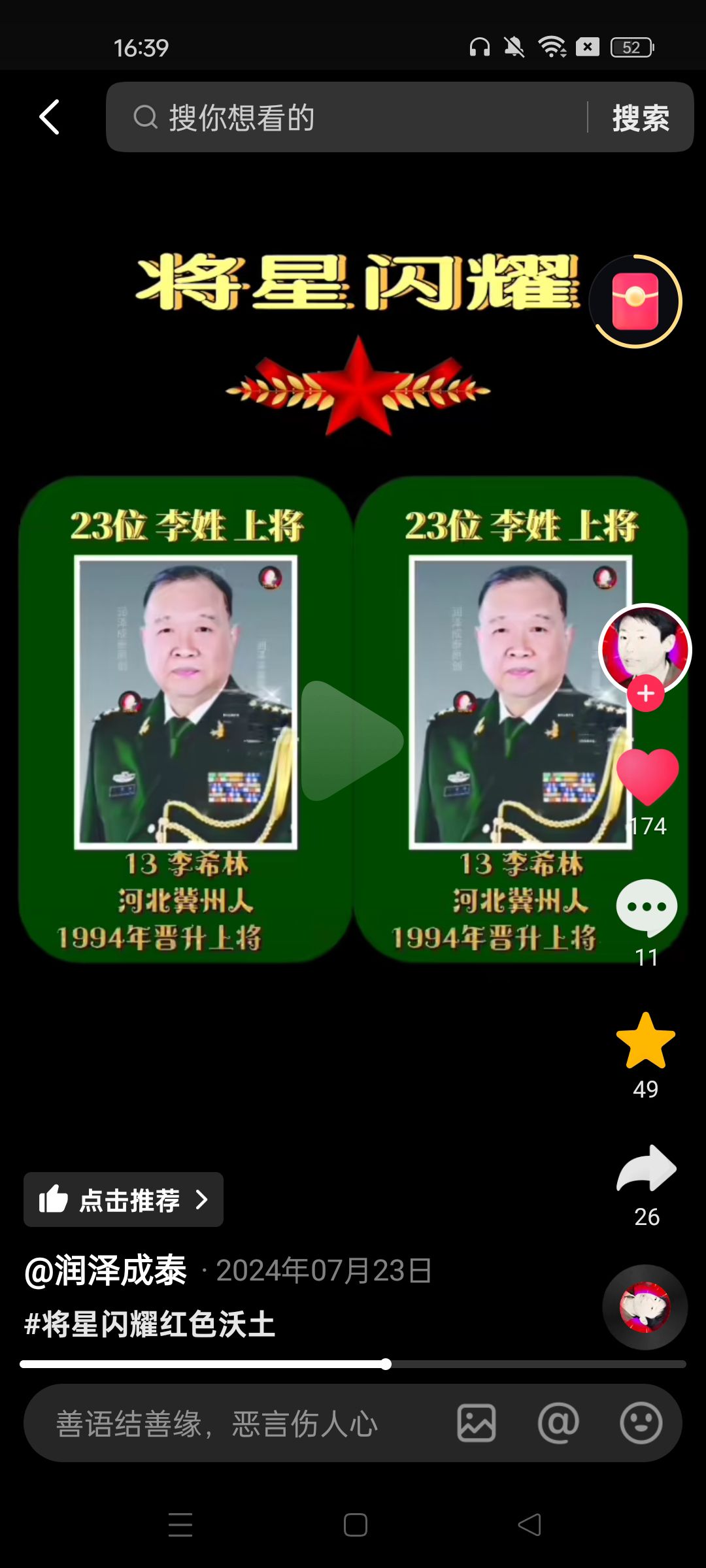This screenshot has width=706, height=1568.
Task: Attach a picture to the comment
Action: 476,1424
